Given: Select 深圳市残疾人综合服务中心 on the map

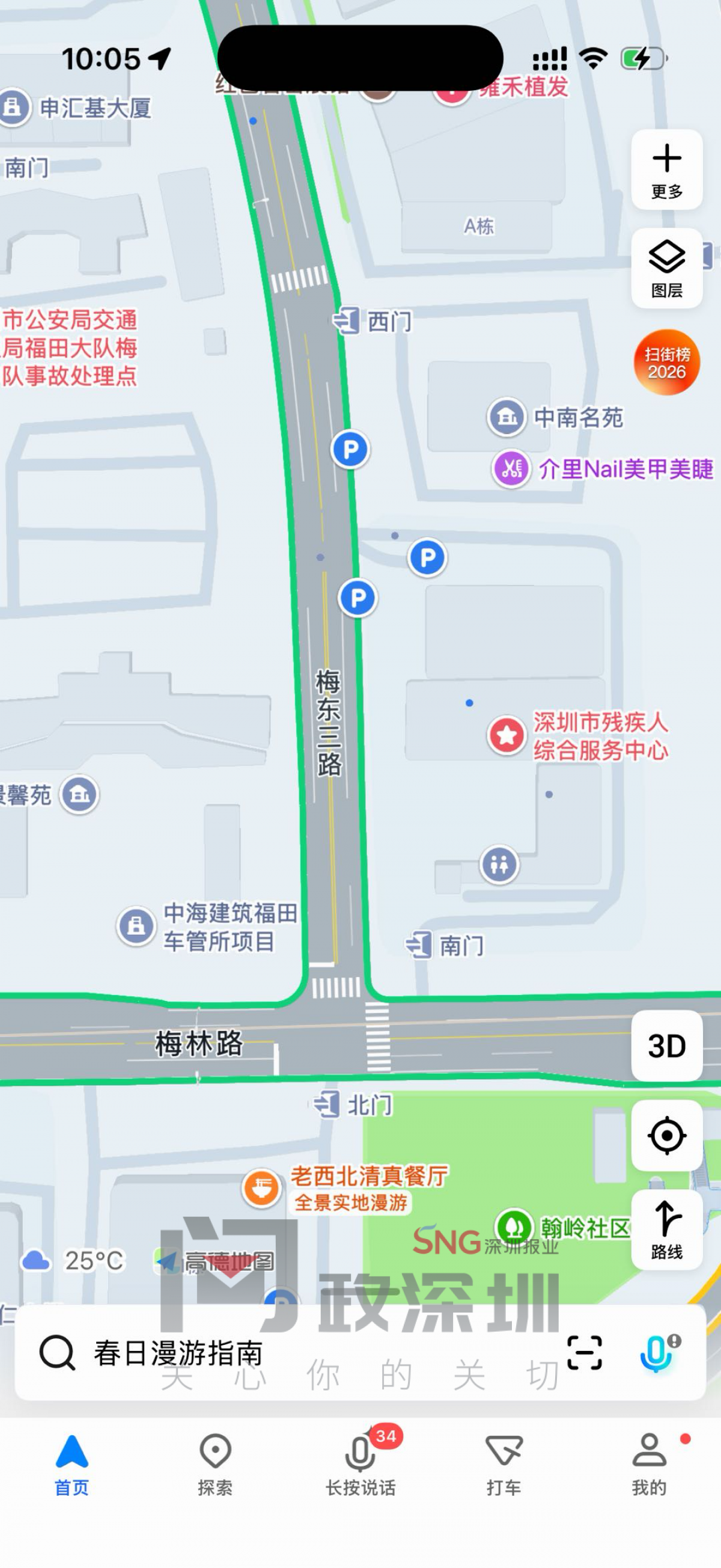Looking at the screenshot, I should [x=507, y=735].
